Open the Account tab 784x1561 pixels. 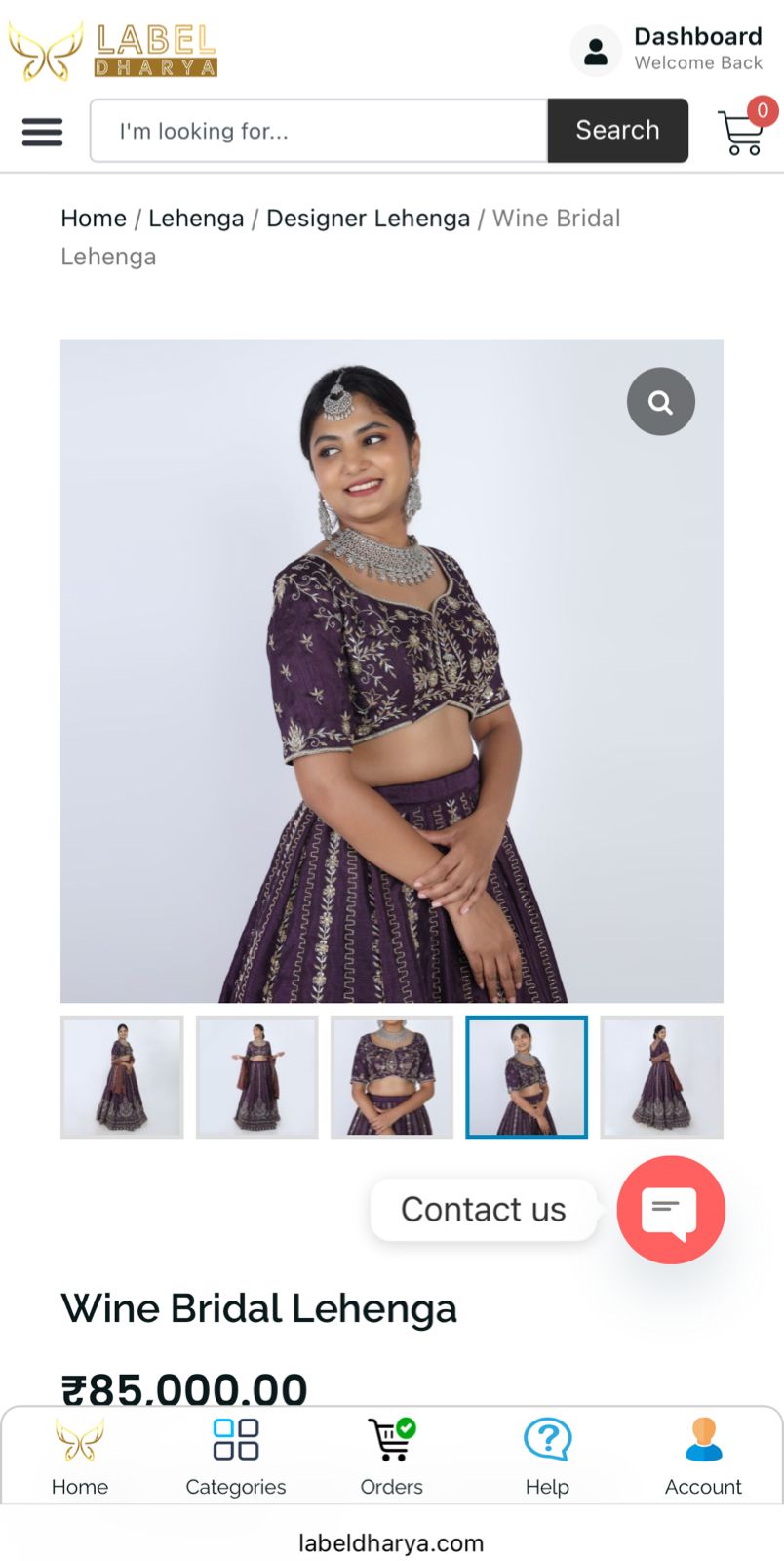(703, 1457)
